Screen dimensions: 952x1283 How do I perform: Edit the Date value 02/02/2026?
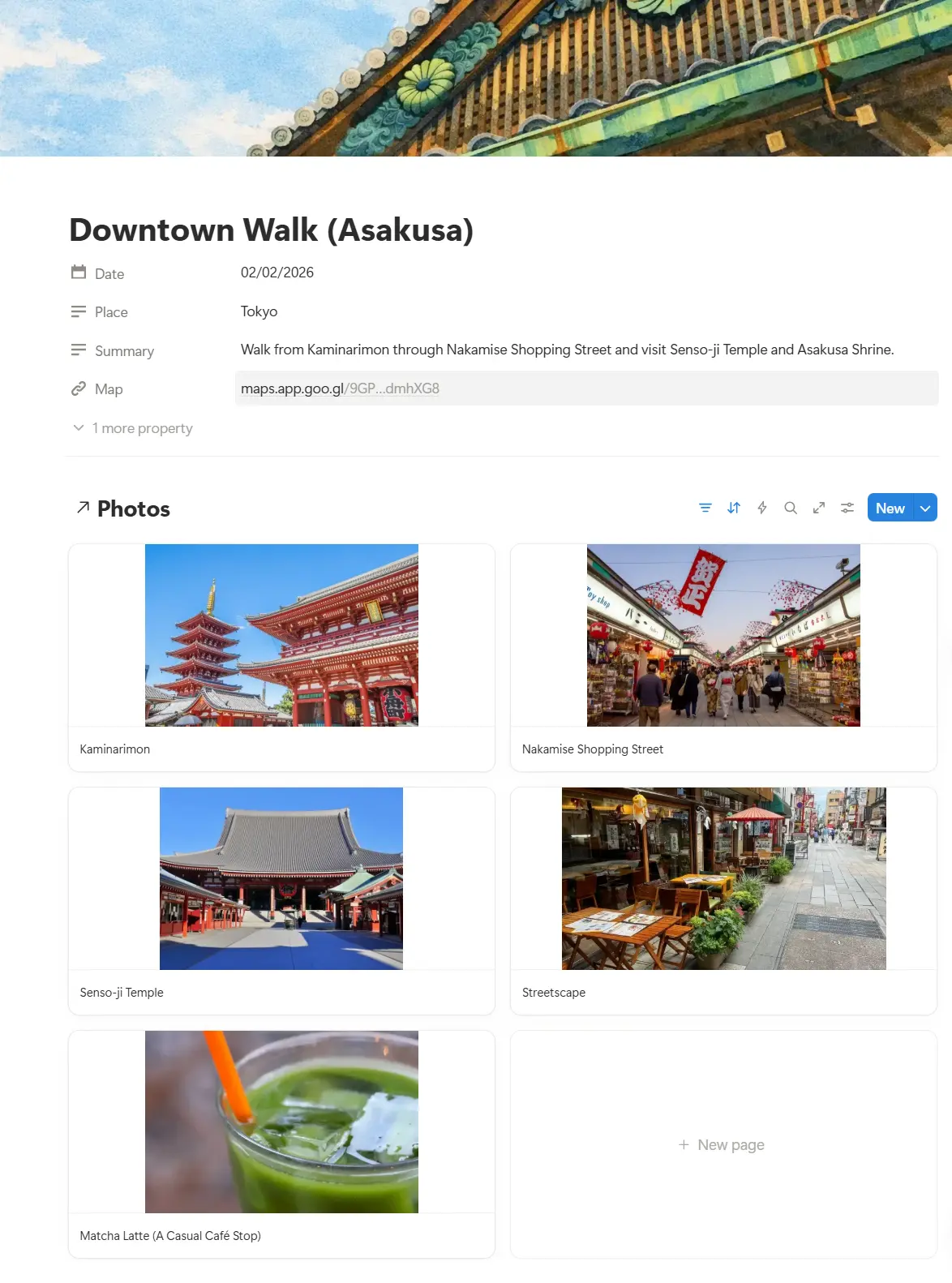click(x=277, y=272)
